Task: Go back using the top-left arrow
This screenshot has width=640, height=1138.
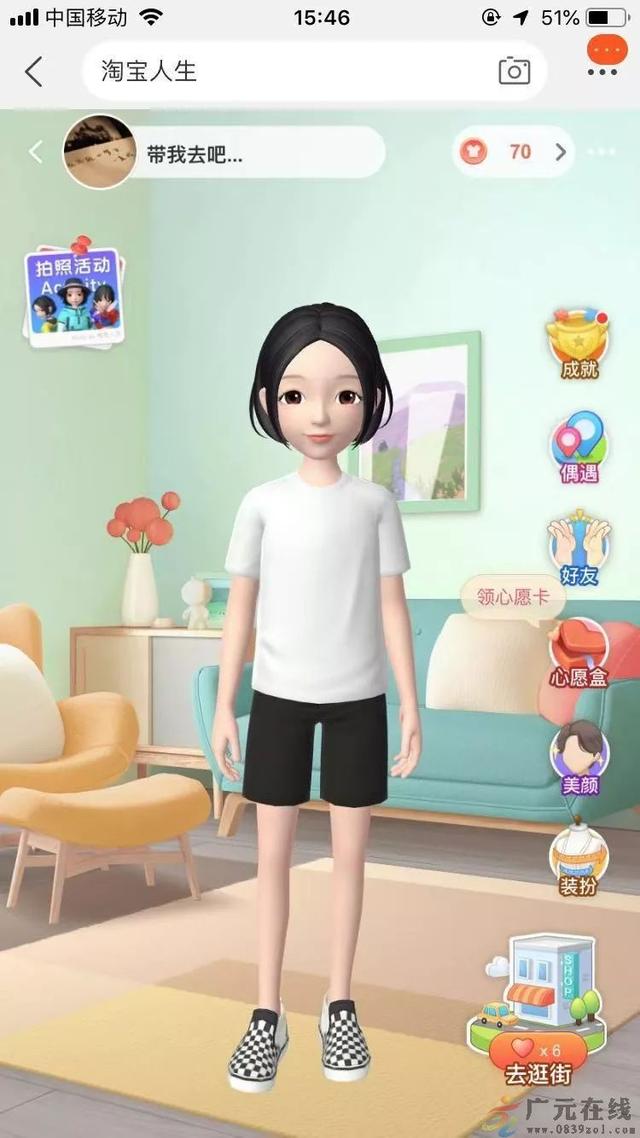Action: [34, 71]
